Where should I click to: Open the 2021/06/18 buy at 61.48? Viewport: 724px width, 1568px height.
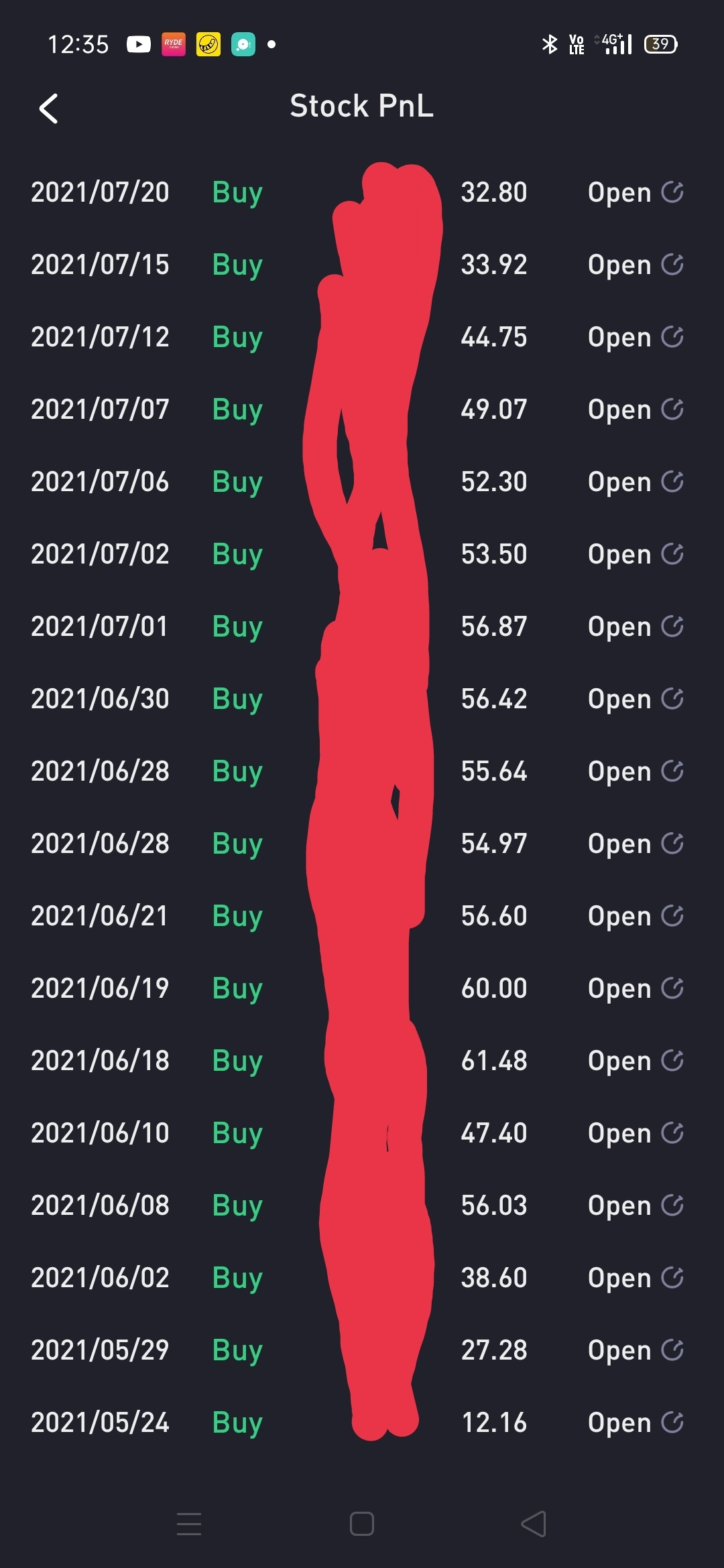pyautogui.click(x=362, y=1061)
